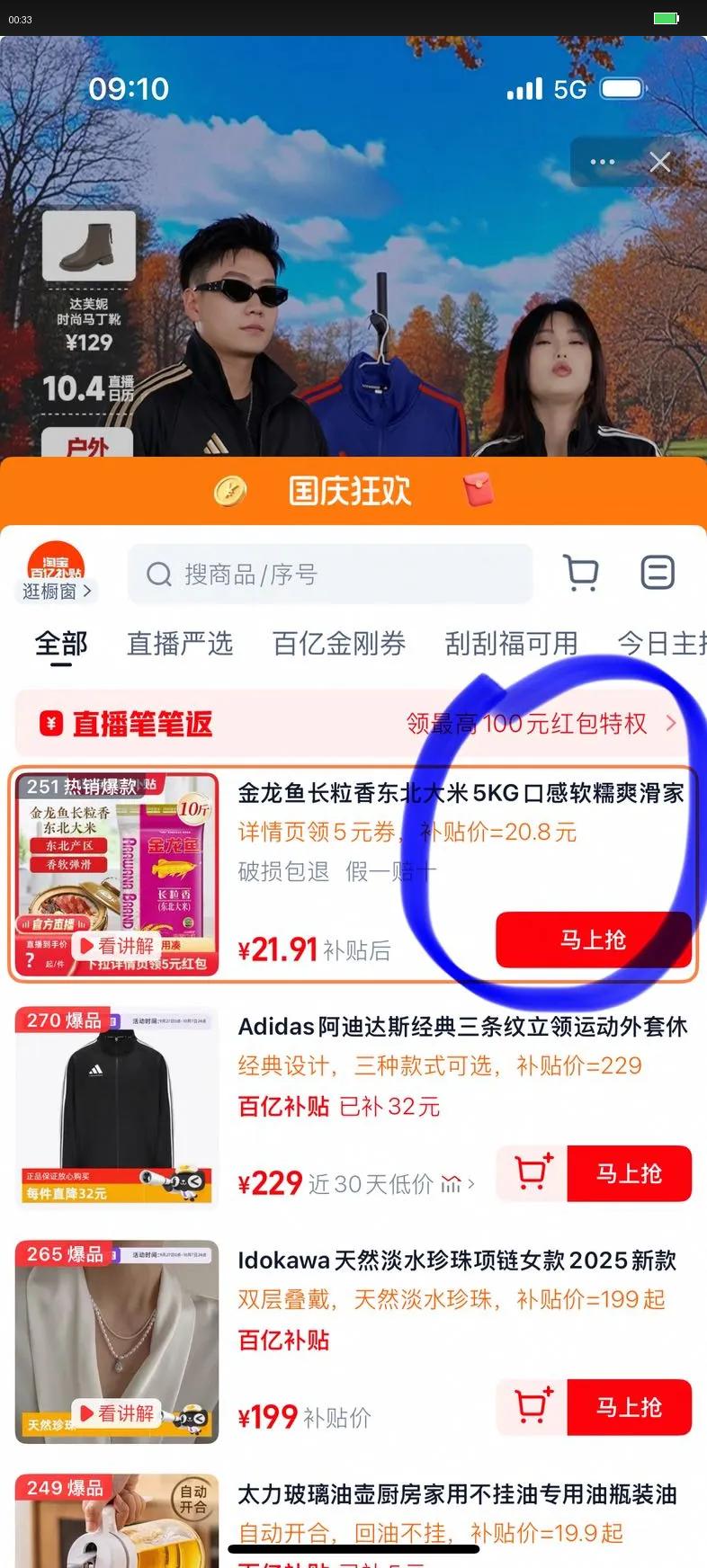Tap 马上抢 for 金龙鱼 rice
This screenshot has height=1568, width=707.
[593, 940]
